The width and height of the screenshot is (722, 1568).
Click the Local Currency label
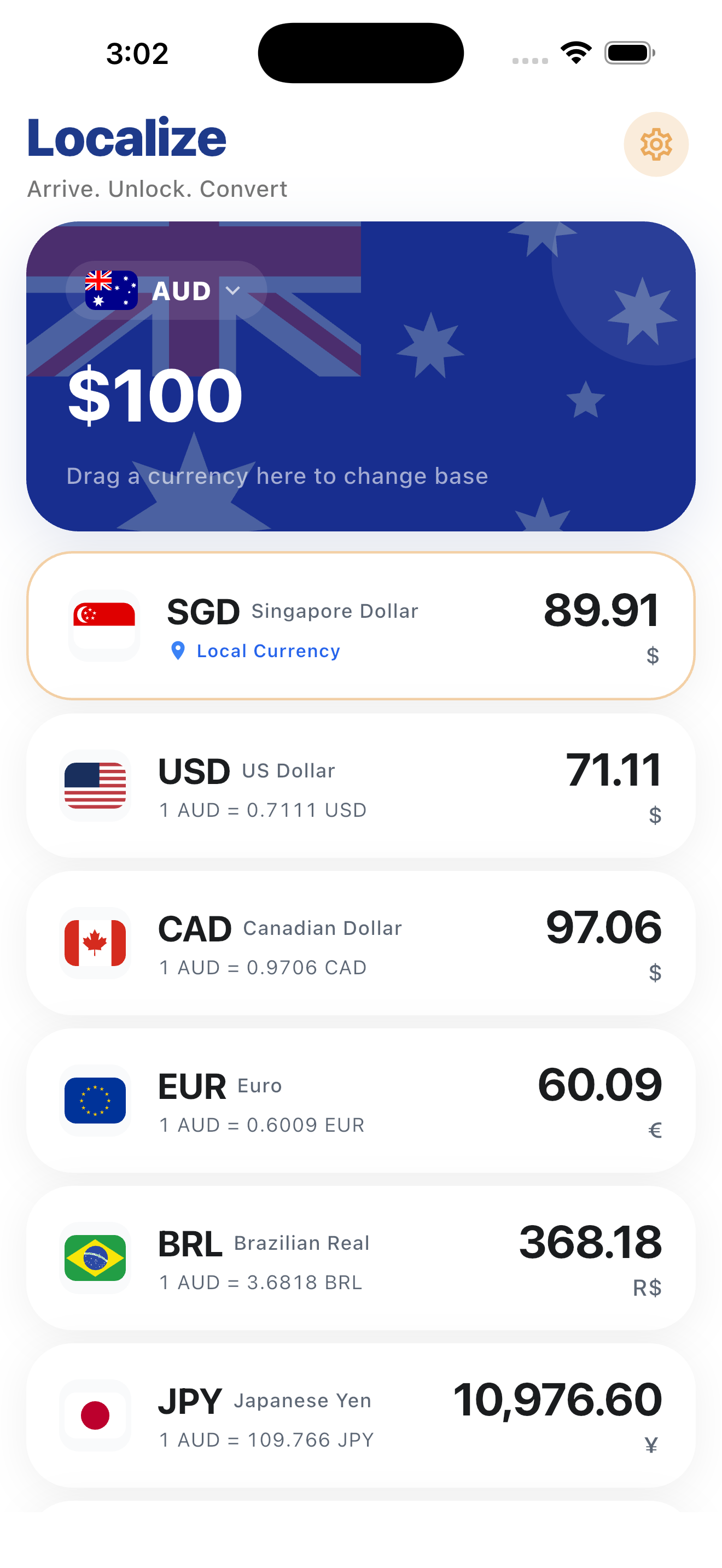(268, 651)
